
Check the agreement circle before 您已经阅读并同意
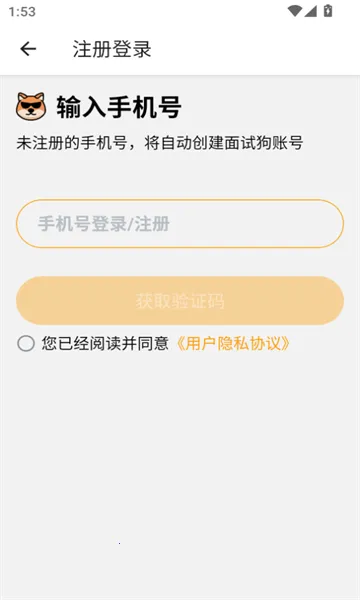[x=26, y=343]
